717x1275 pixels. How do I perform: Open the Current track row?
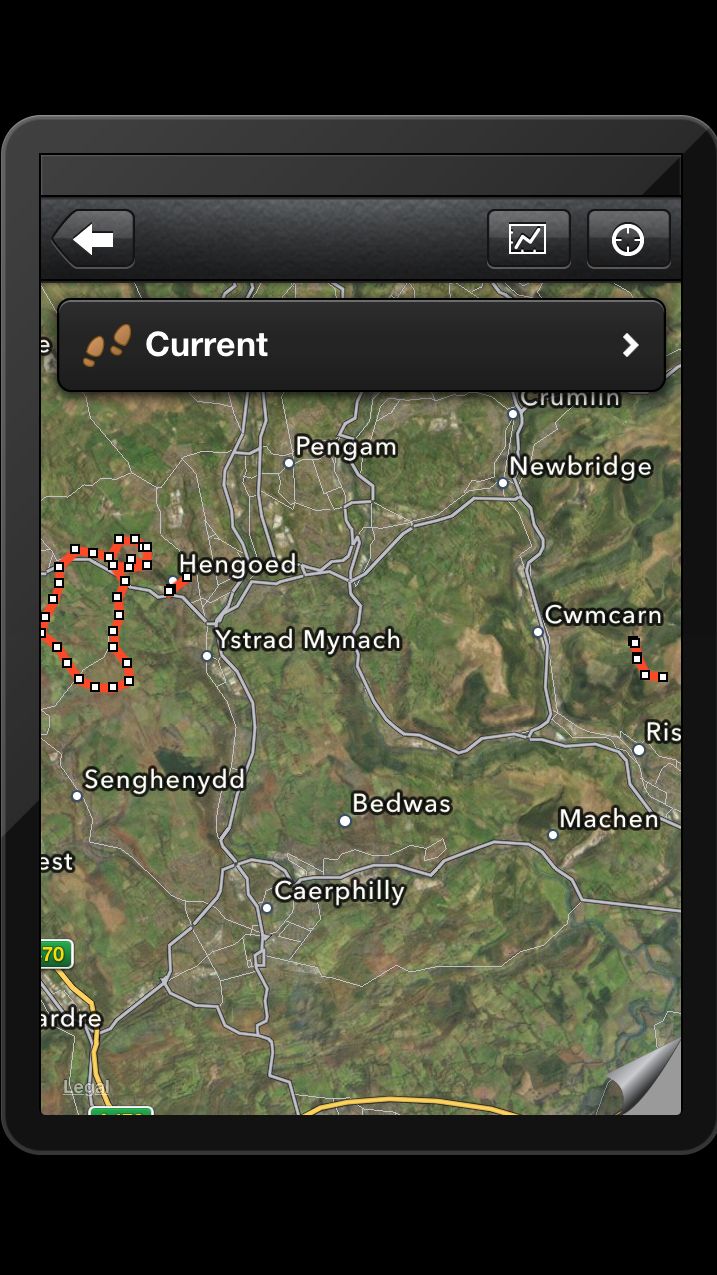(x=361, y=345)
